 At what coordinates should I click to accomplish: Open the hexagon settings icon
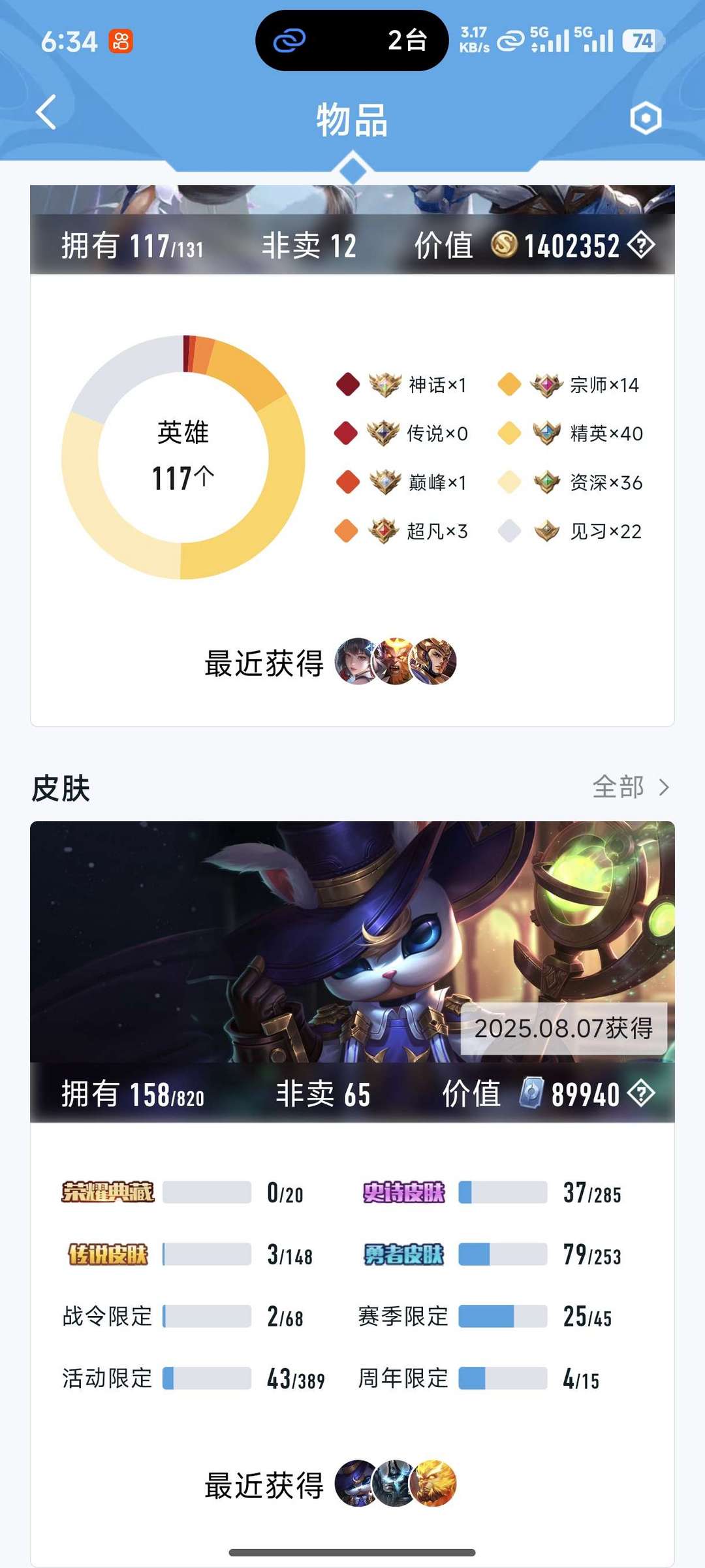[646, 118]
